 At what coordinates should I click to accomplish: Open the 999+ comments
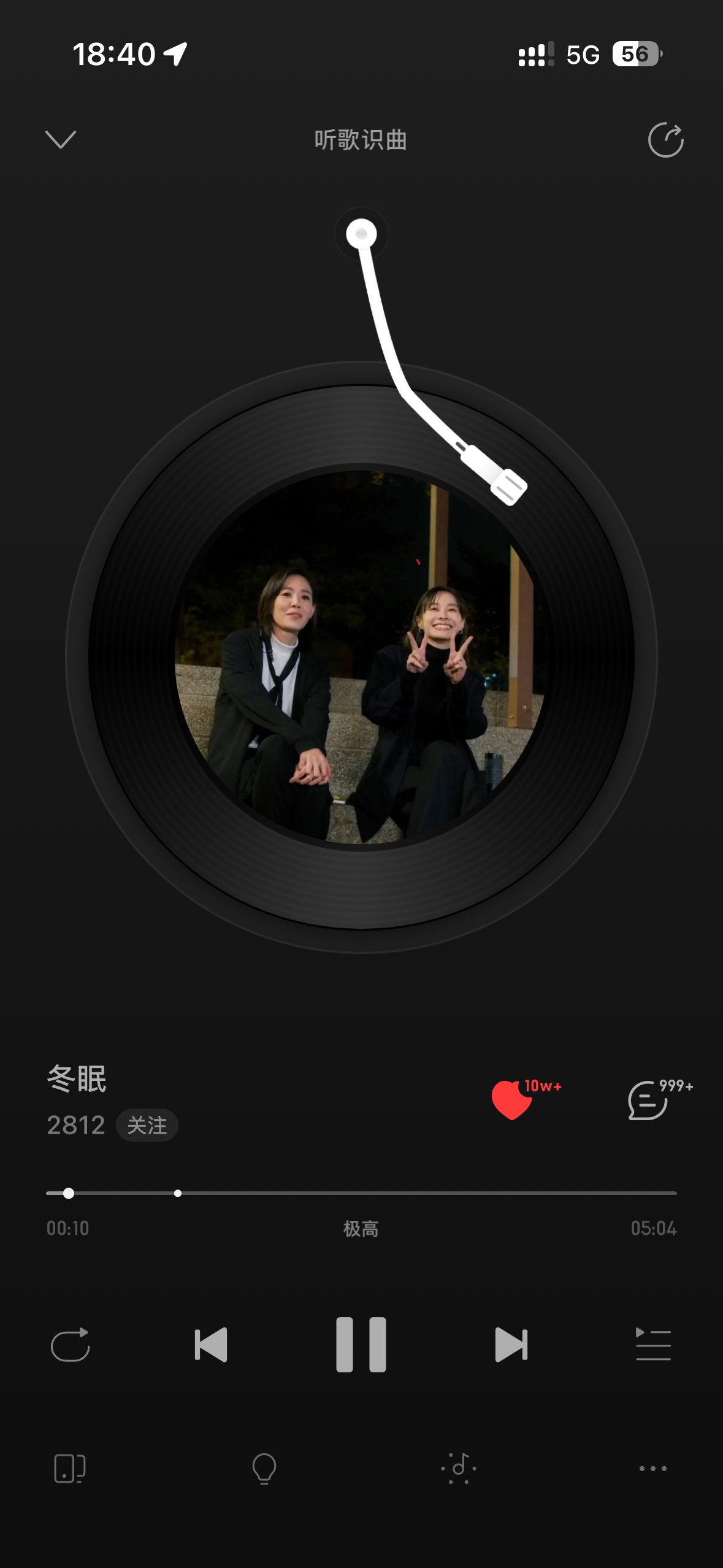[x=648, y=1101]
